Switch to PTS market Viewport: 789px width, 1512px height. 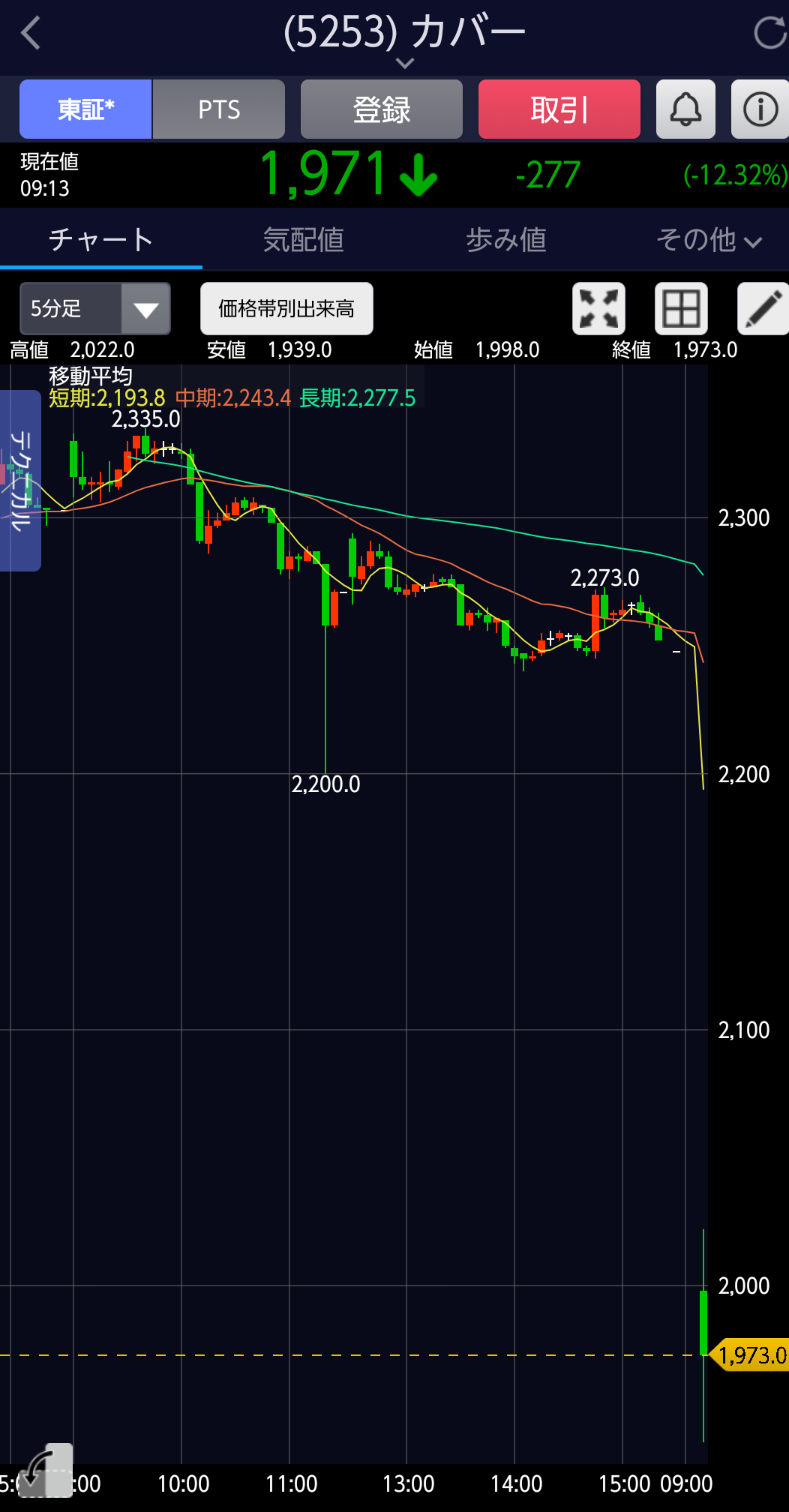(x=219, y=109)
